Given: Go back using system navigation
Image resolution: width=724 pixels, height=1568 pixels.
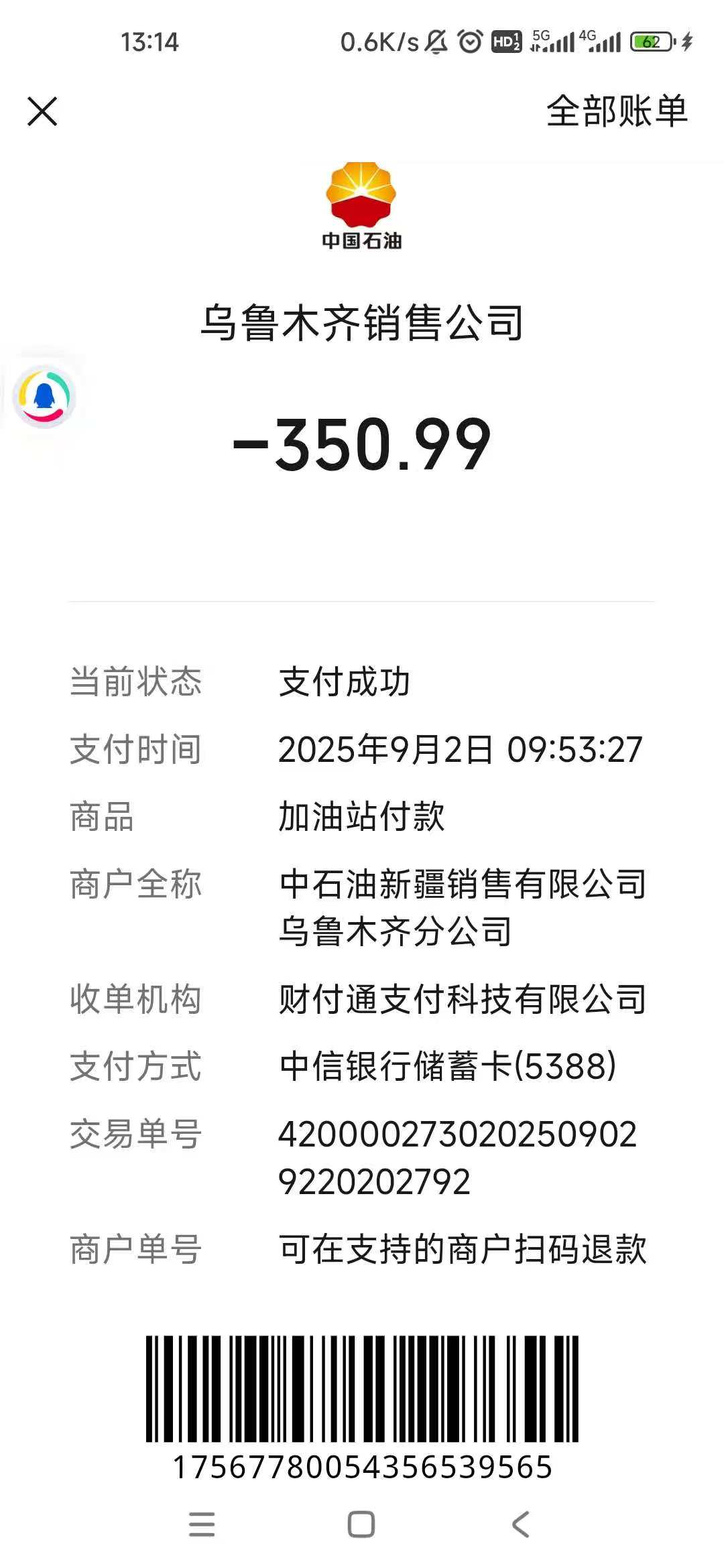Looking at the screenshot, I should [521, 1524].
